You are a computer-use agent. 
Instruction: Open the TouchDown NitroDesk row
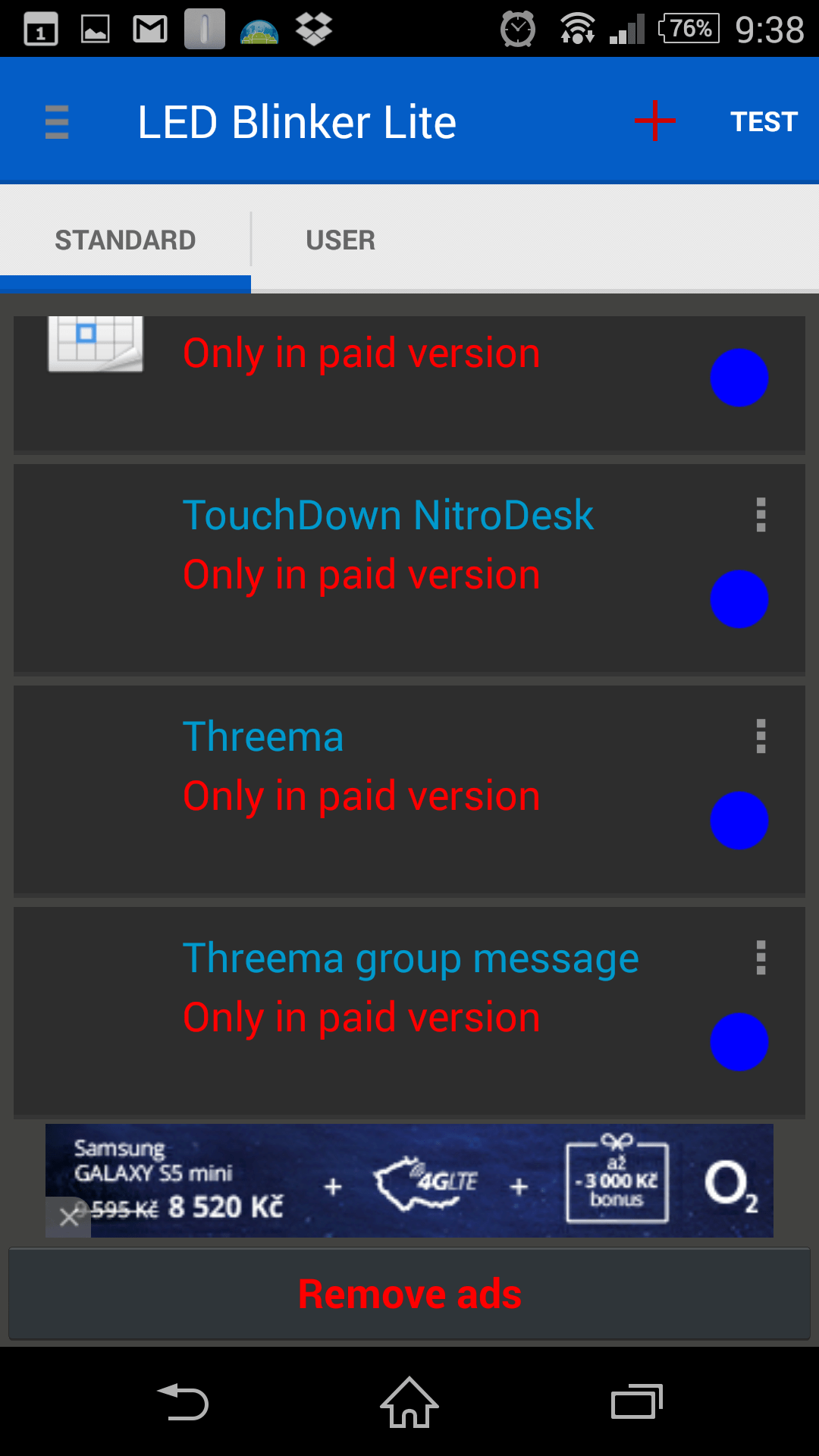pyautogui.click(x=409, y=569)
